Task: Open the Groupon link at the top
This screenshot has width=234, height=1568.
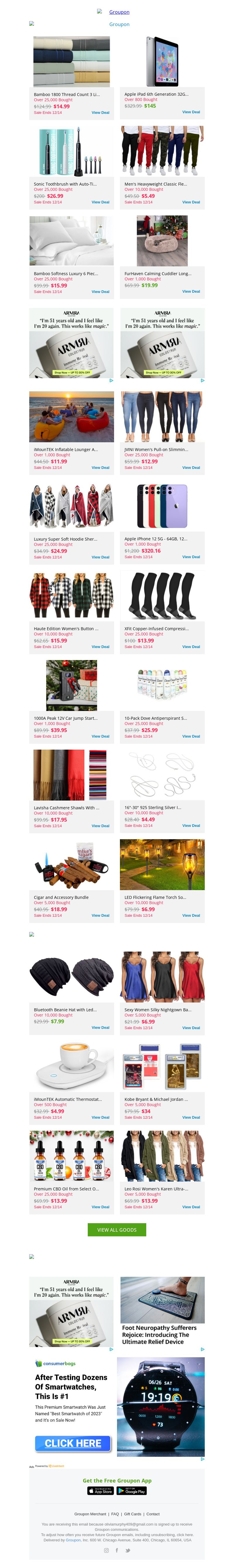Action: [x=118, y=12]
